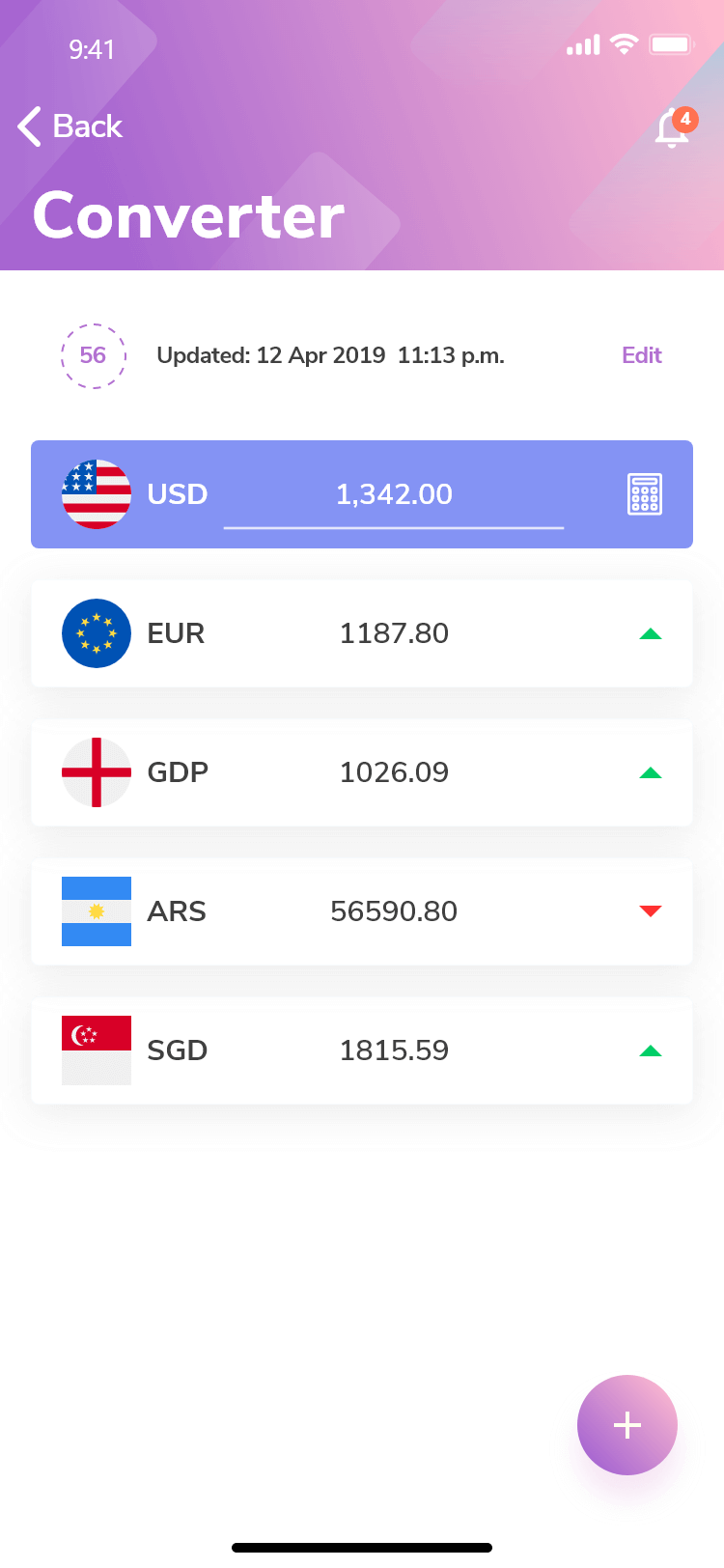Screen dimensions: 724x1568
Task: Select the SGD flag icon
Action: pos(97,1050)
